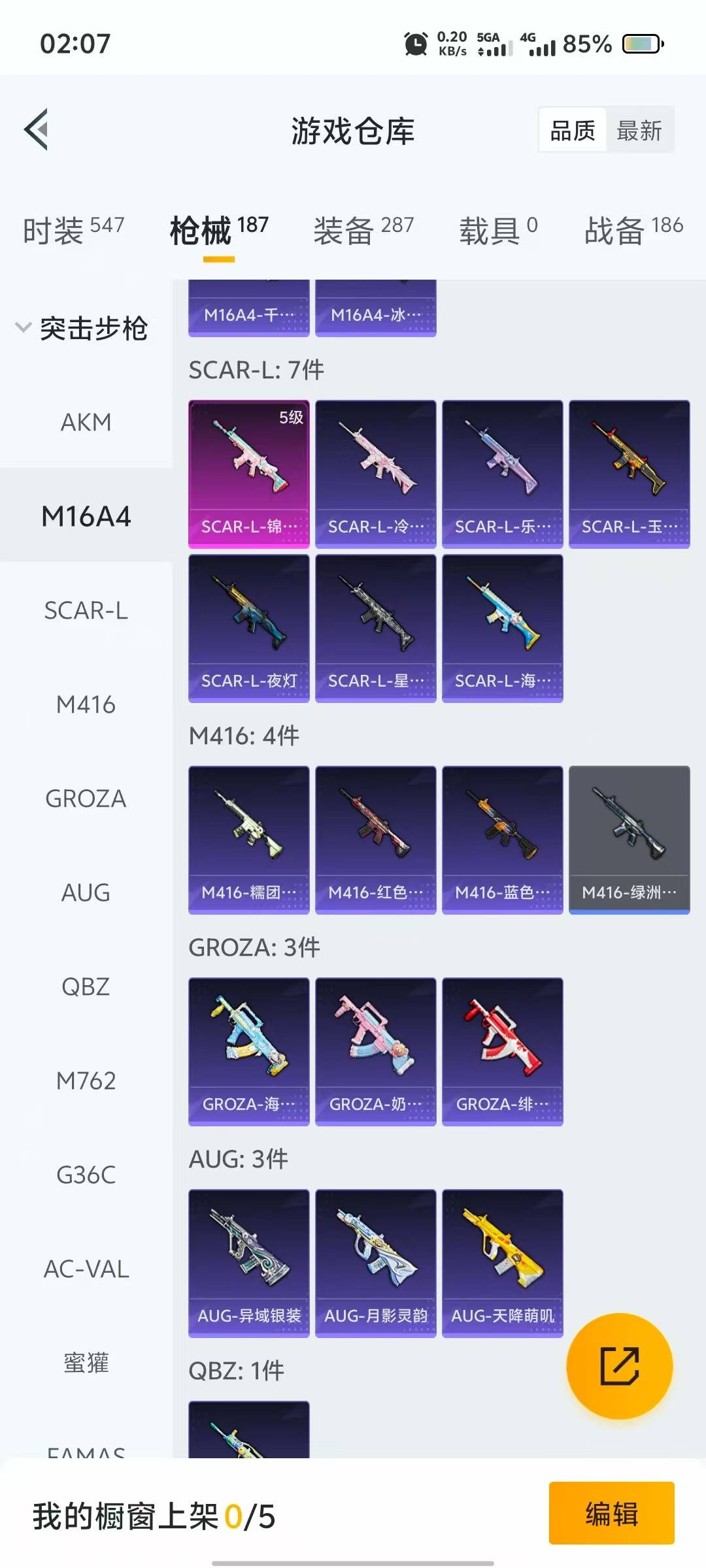
Task: View the GROZA-绯 skin
Action: coord(503,1052)
